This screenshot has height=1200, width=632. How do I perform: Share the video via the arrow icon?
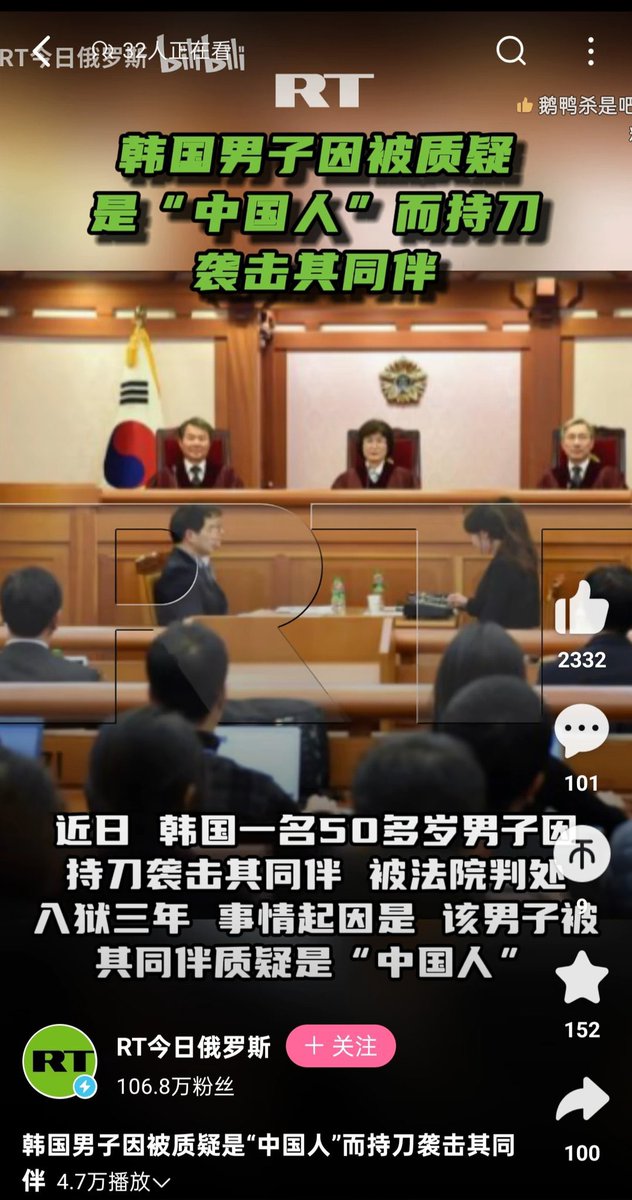click(x=582, y=1100)
